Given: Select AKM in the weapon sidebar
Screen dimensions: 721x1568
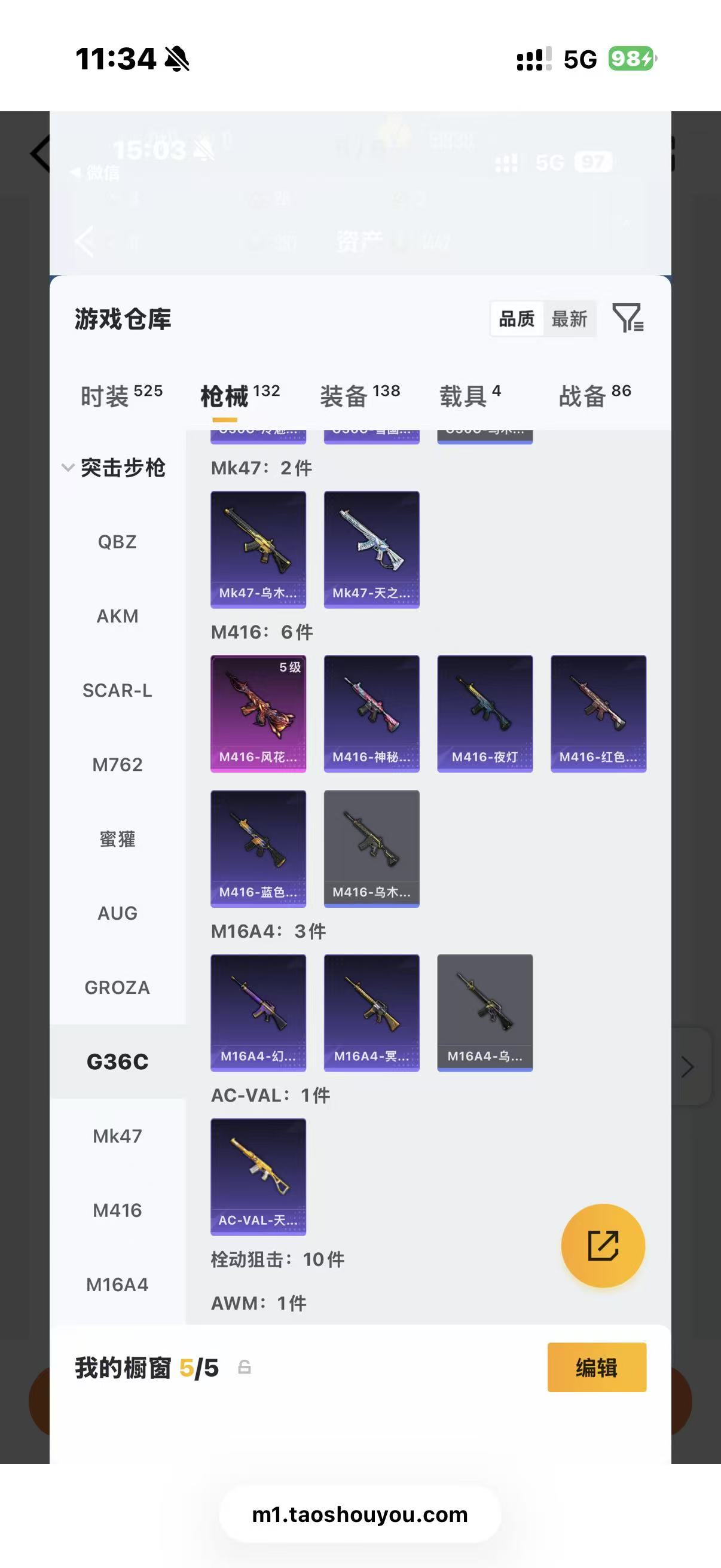Looking at the screenshot, I should pyautogui.click(x=117, y=616).
